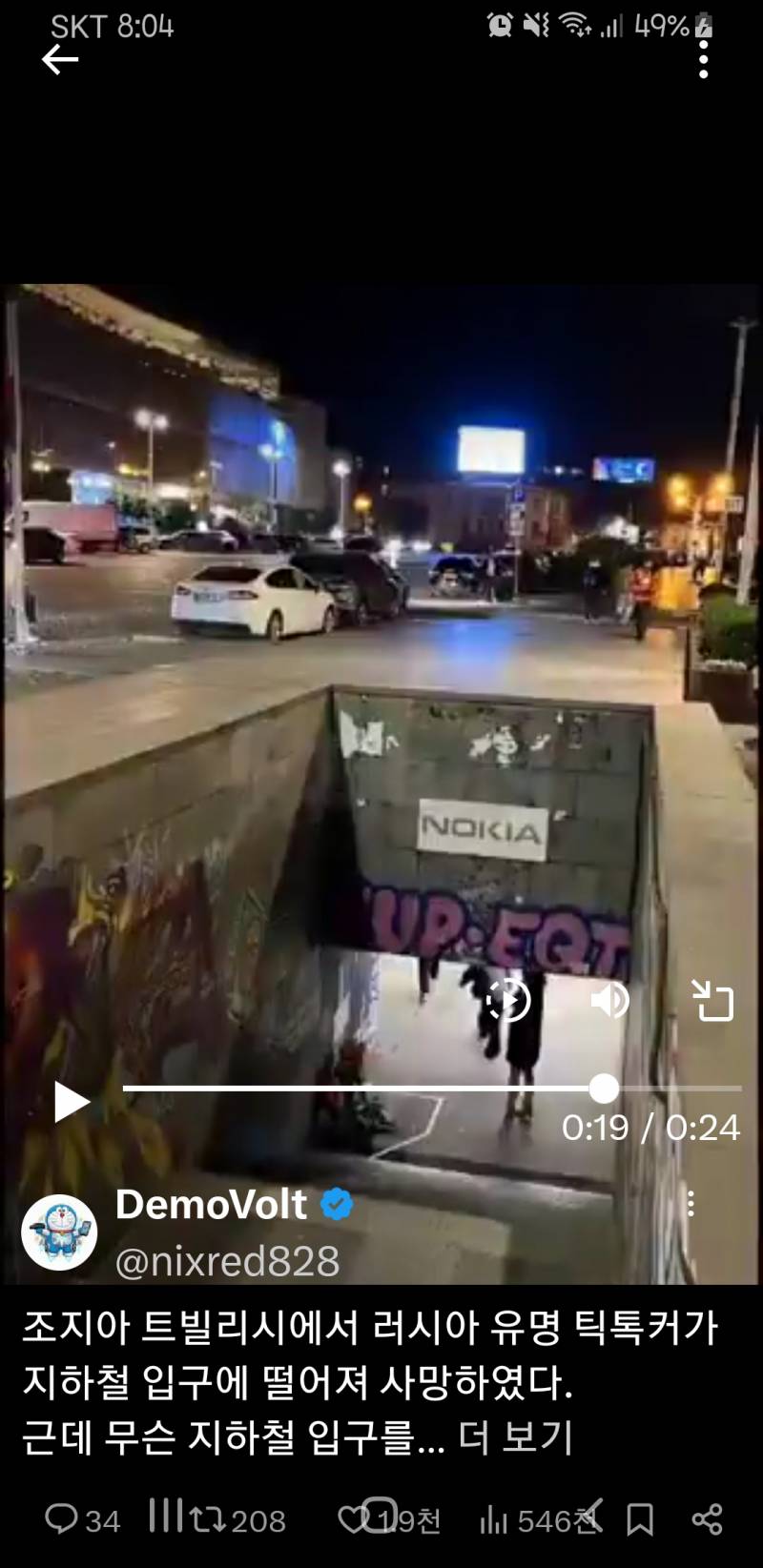Change the playback speed setting
Screen dimensions: 763x1568
pos(507,1001)
